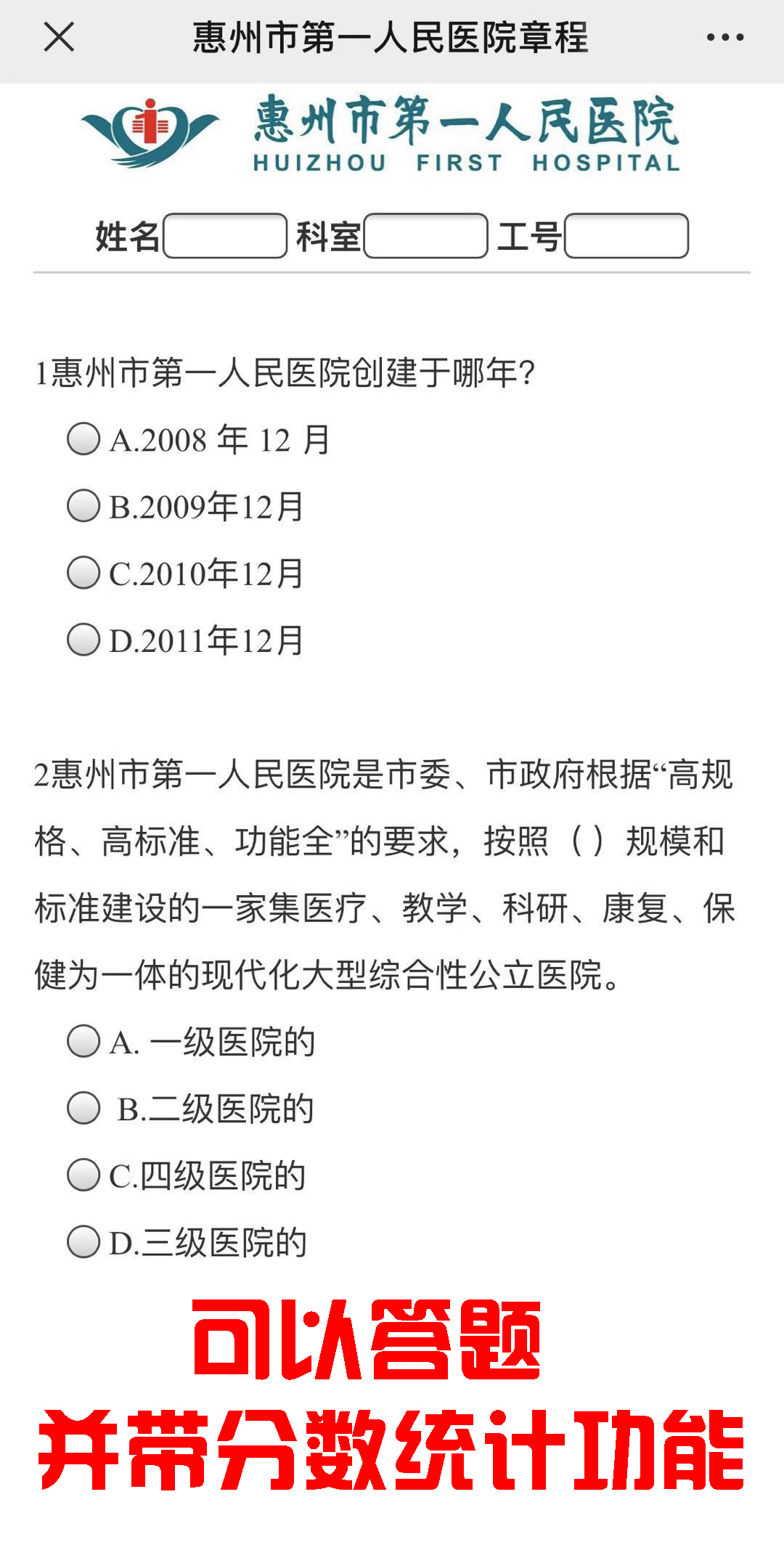Tap the 姓名 name input field
This screenshot has width=784, height=1542.
pyautogui.click(x=225, y=236)
